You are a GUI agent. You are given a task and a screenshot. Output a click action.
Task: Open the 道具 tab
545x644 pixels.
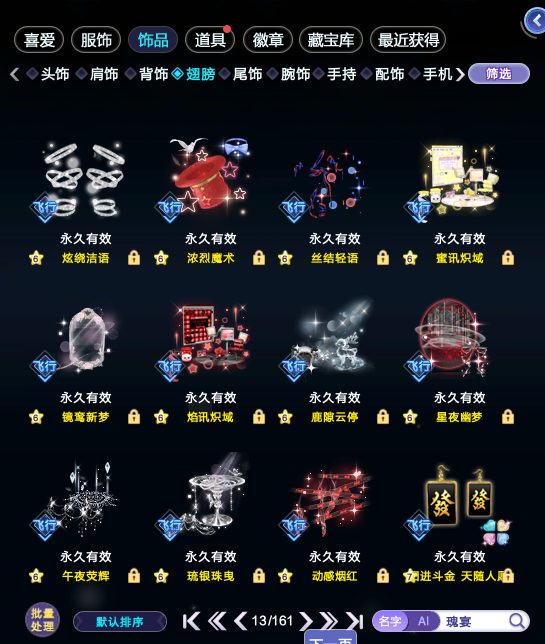pyautogui.click(x=210, y=40)
